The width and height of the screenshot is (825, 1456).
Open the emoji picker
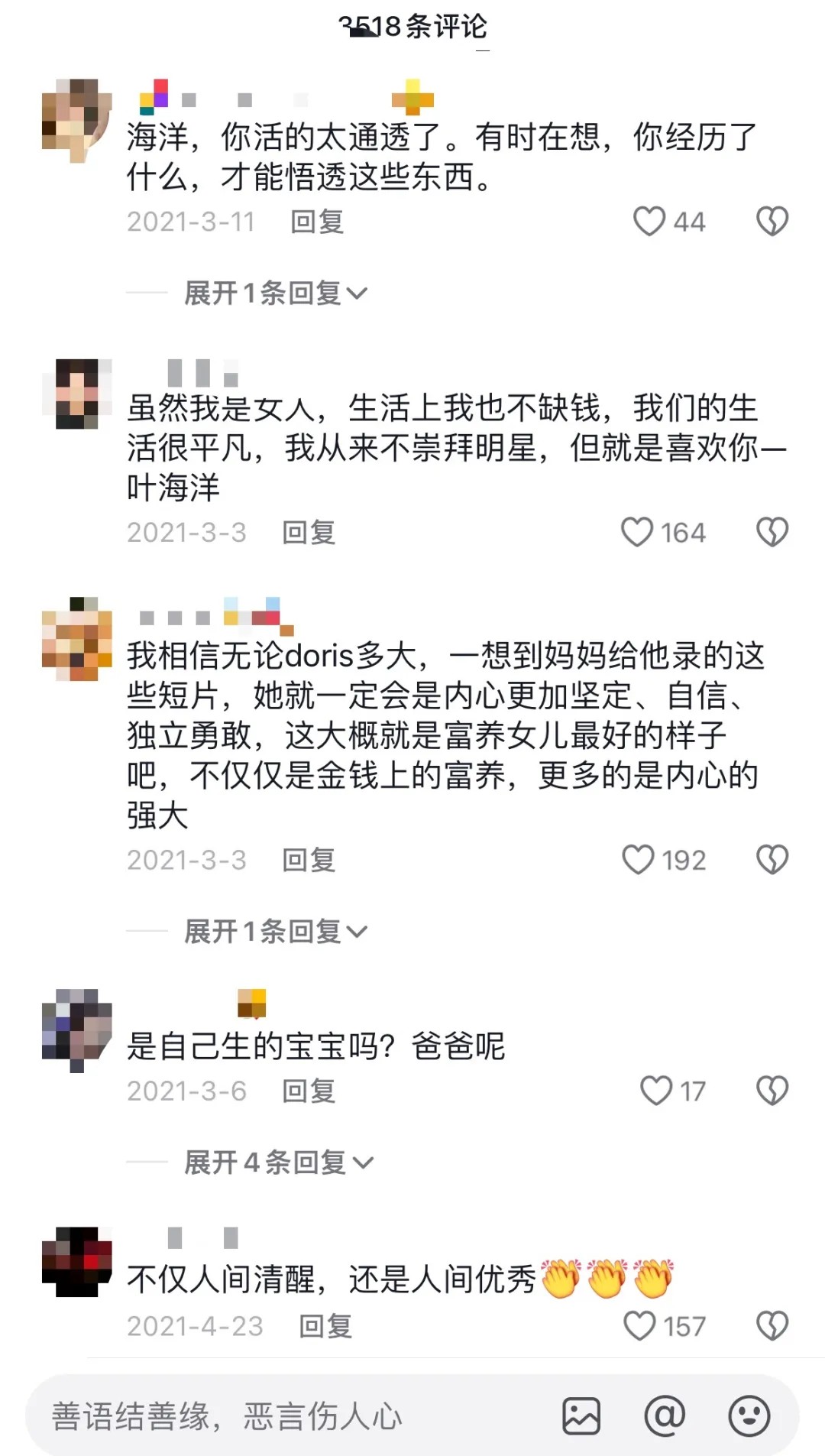point(749,1416)
